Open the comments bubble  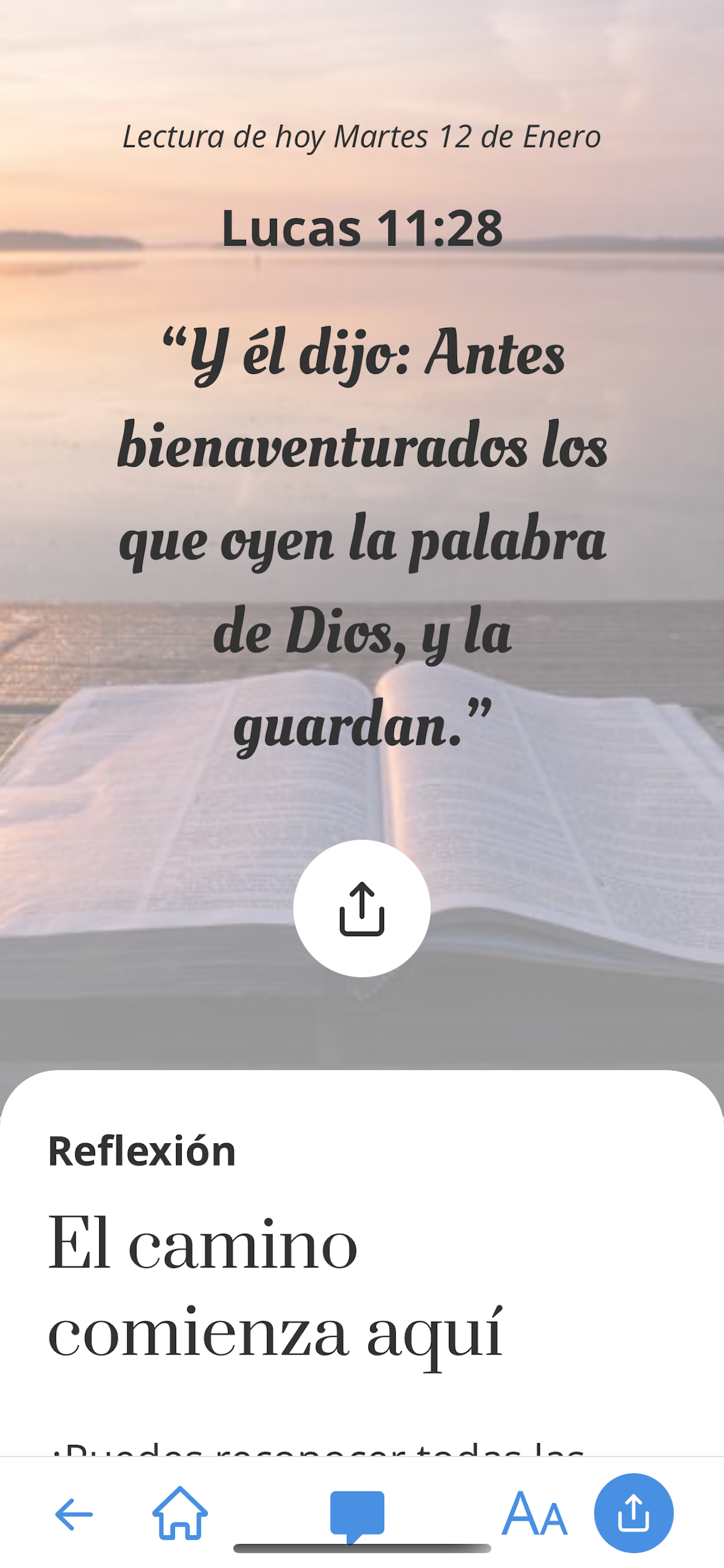[x=357, y=1514]
